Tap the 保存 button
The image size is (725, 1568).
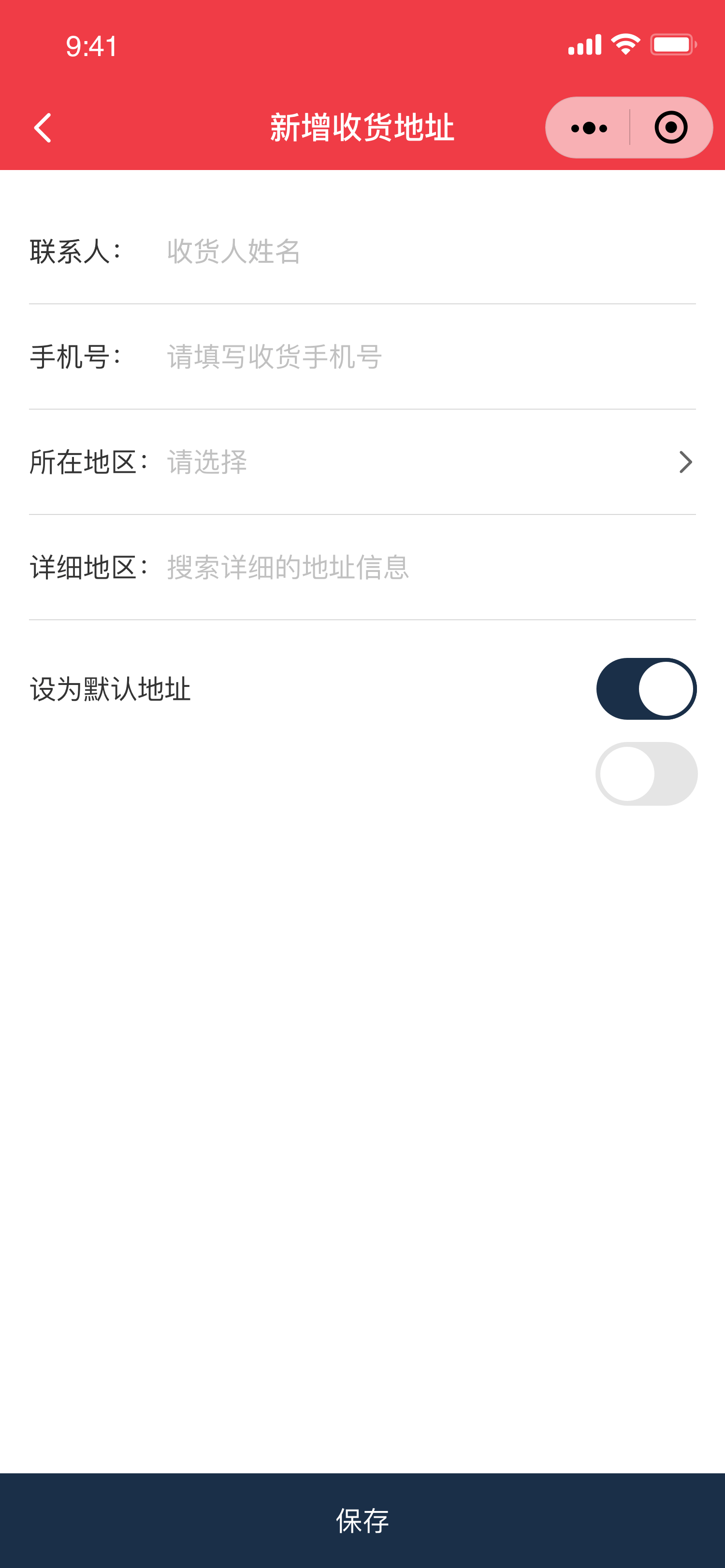pos(362,1520)
